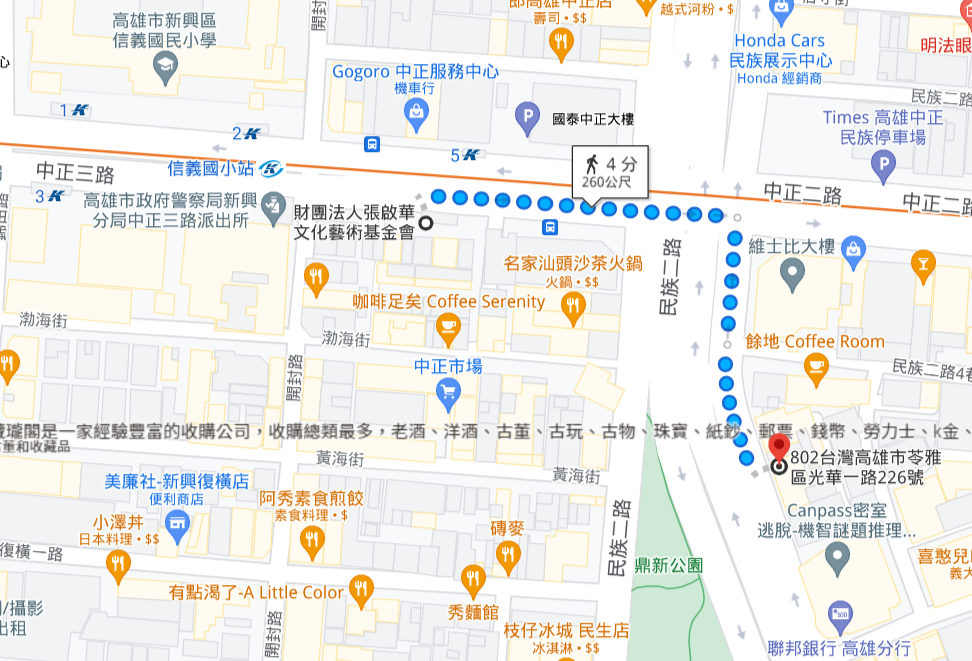Viewport: 972px width, 661px height.
Task: Select the 信義國小站 metro station marker
Action: (271, 168)
